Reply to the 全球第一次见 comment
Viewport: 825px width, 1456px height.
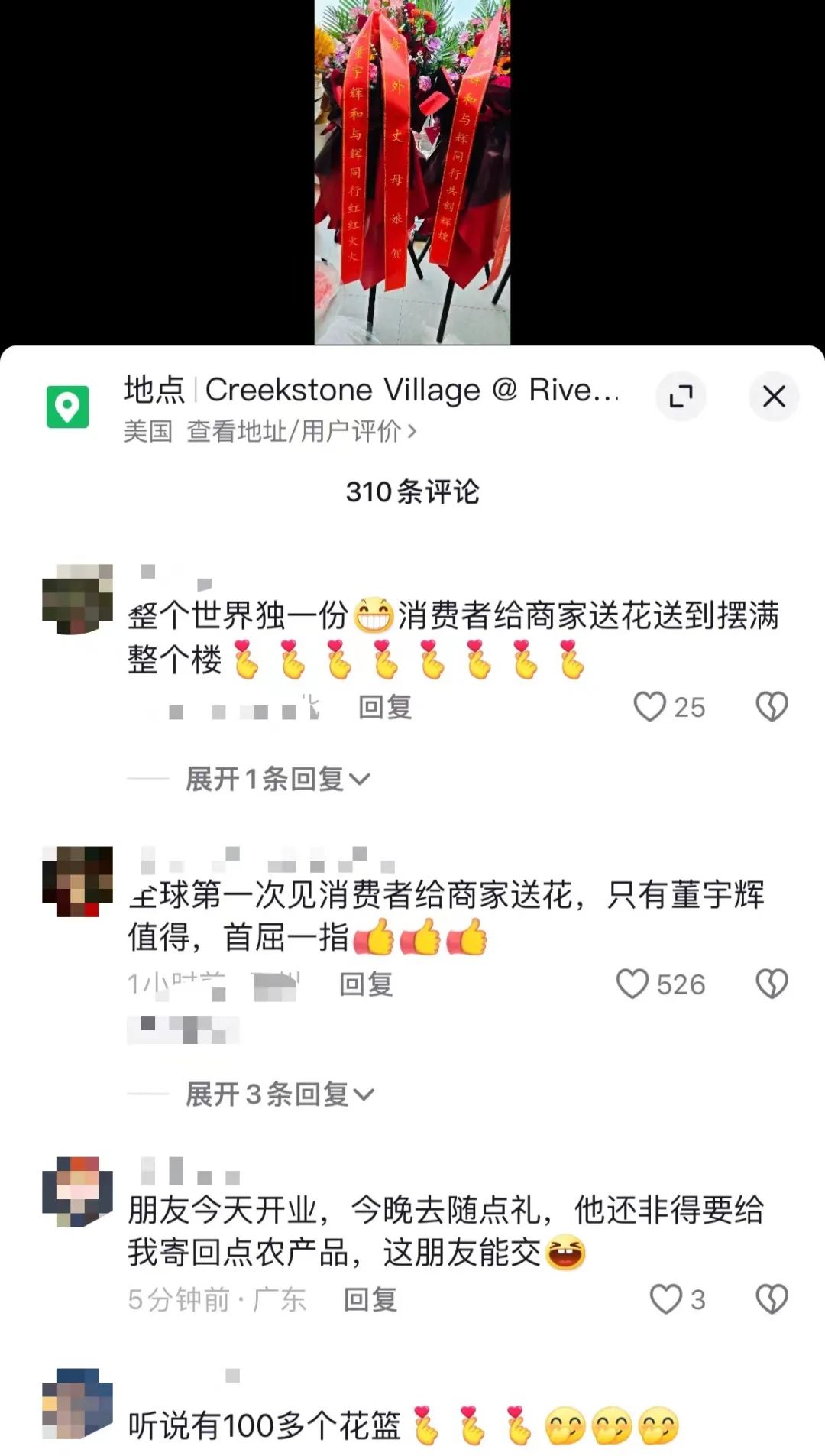(x=366, y=984)
